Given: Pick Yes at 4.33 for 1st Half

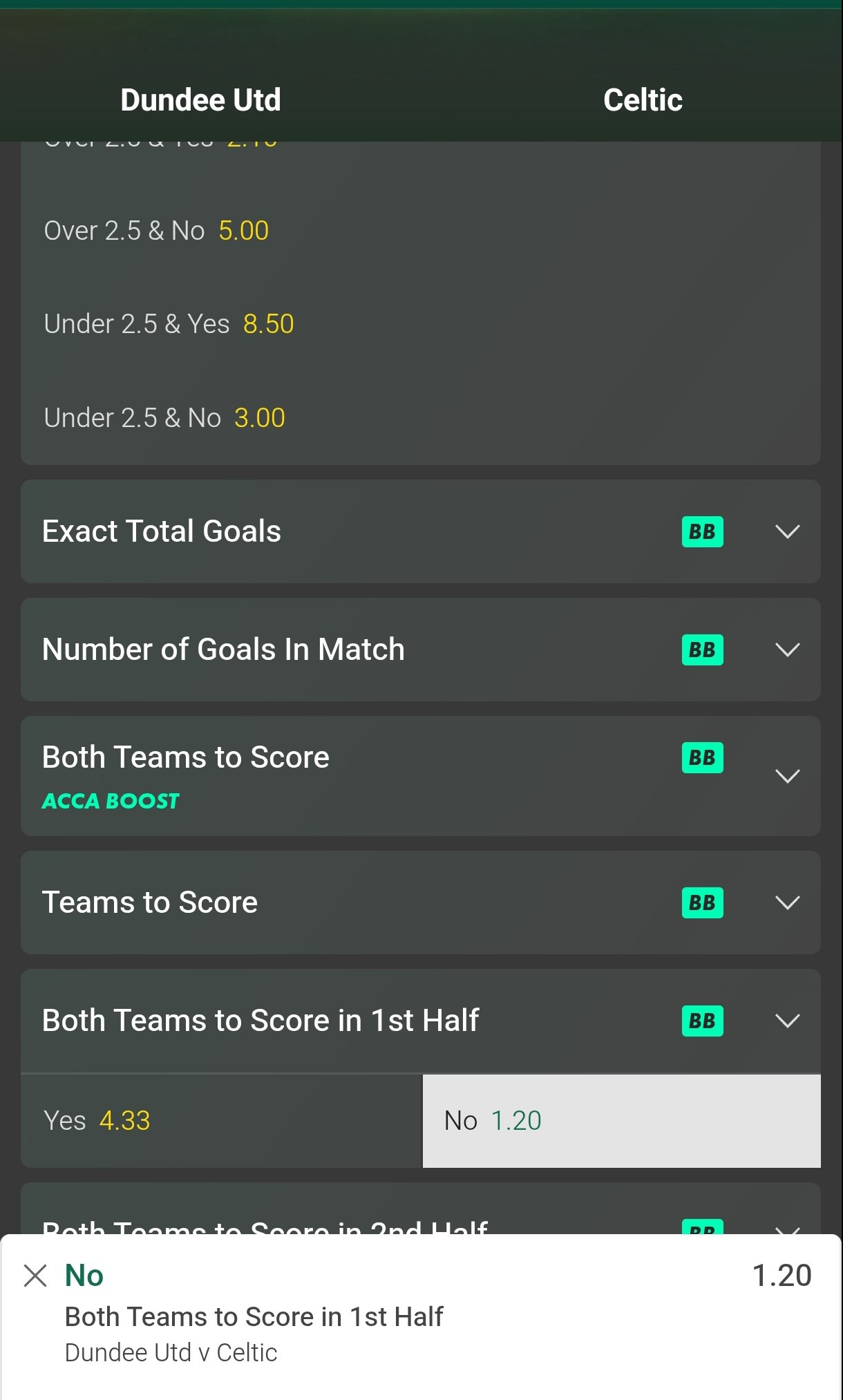Looking at the screenshot, I should tap(221, 1121).
